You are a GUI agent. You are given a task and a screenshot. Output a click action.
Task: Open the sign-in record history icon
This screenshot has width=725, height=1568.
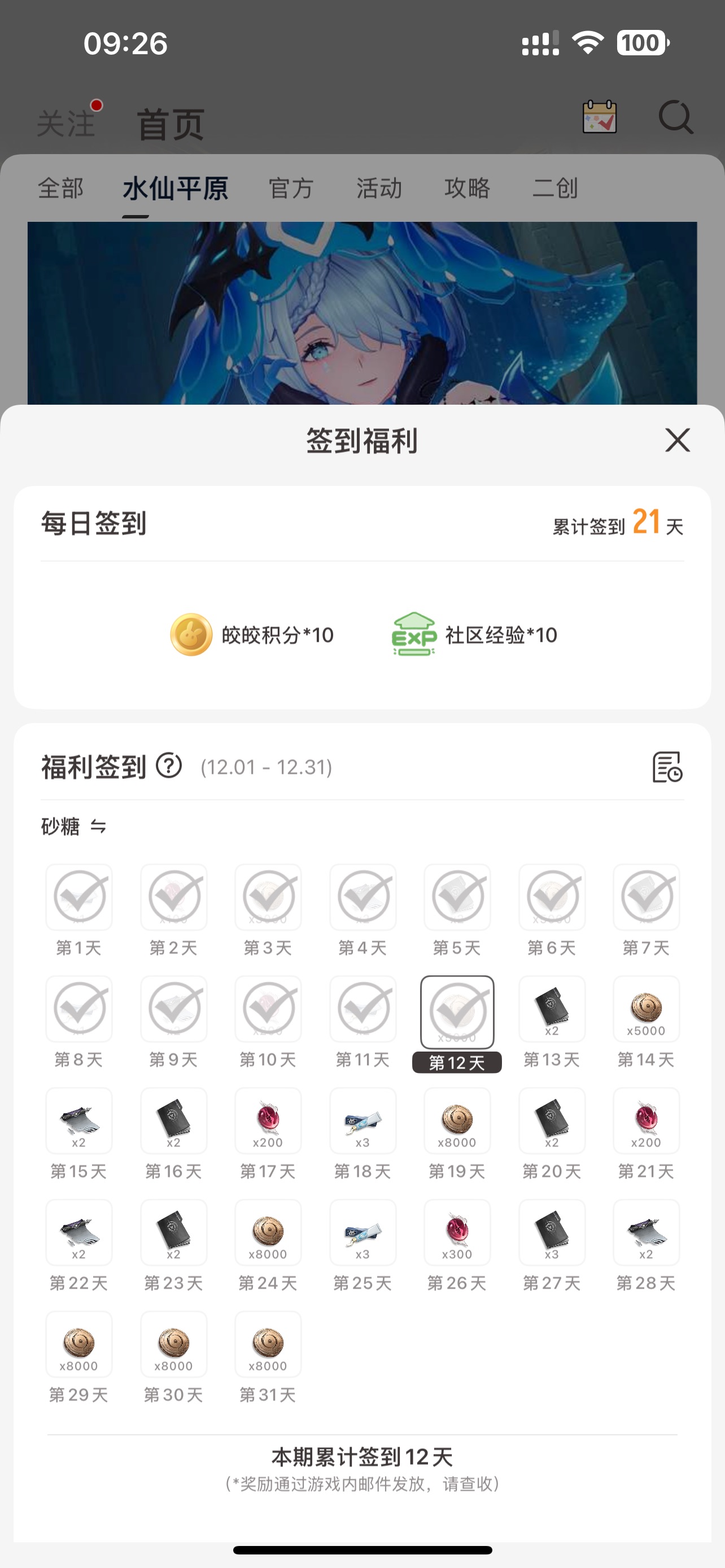667,767
